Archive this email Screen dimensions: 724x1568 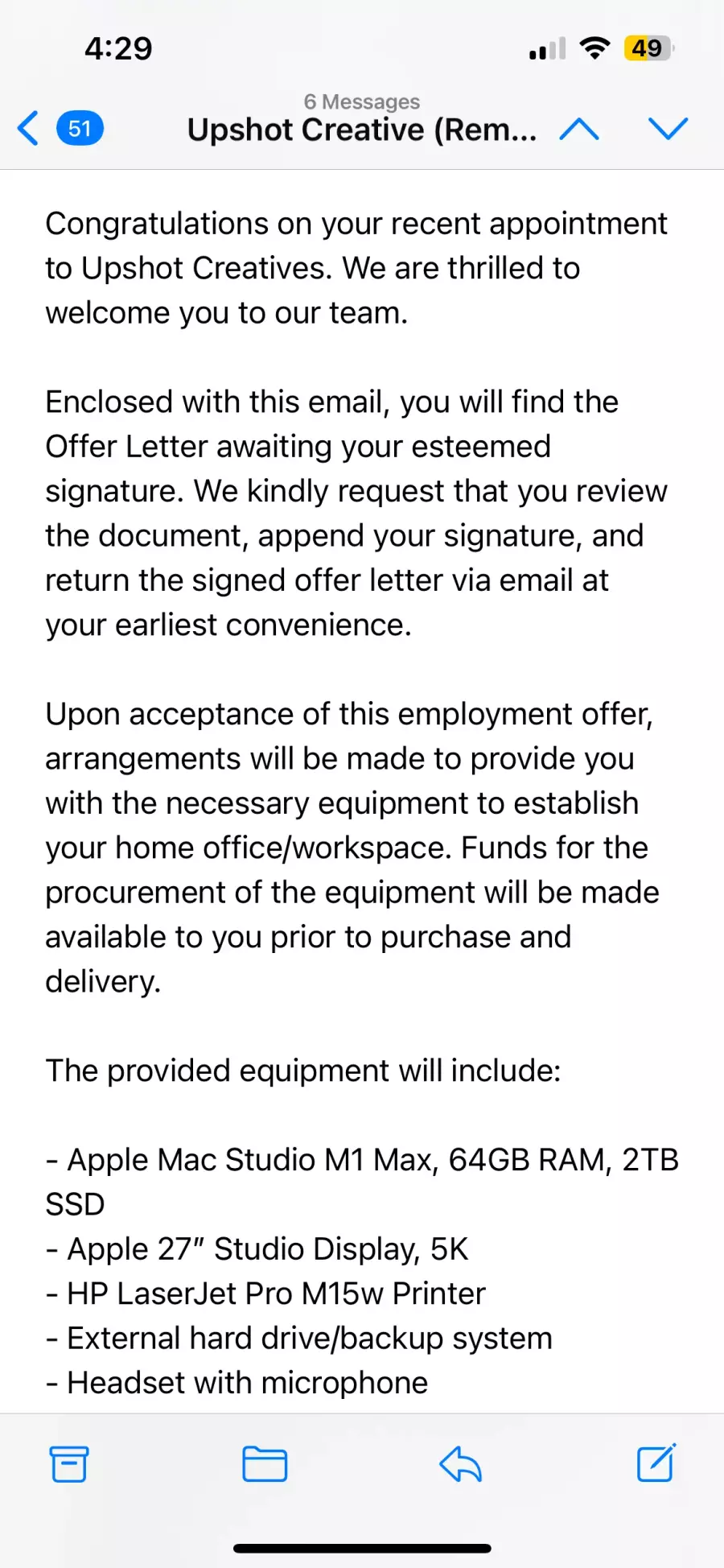click(69, 1464)
